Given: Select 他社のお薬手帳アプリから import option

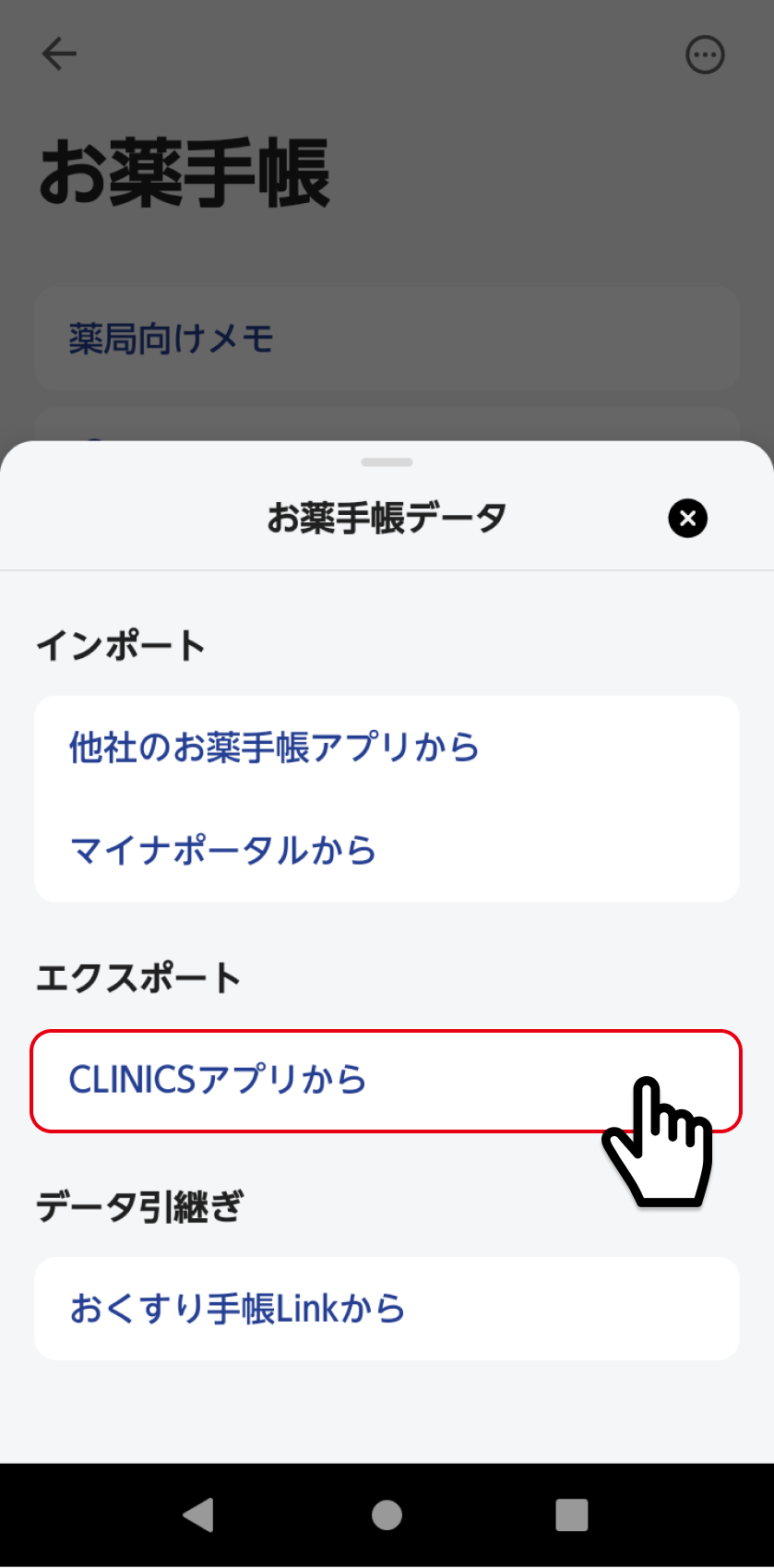Looking at the screenshot, I should [x=387, y=748].
